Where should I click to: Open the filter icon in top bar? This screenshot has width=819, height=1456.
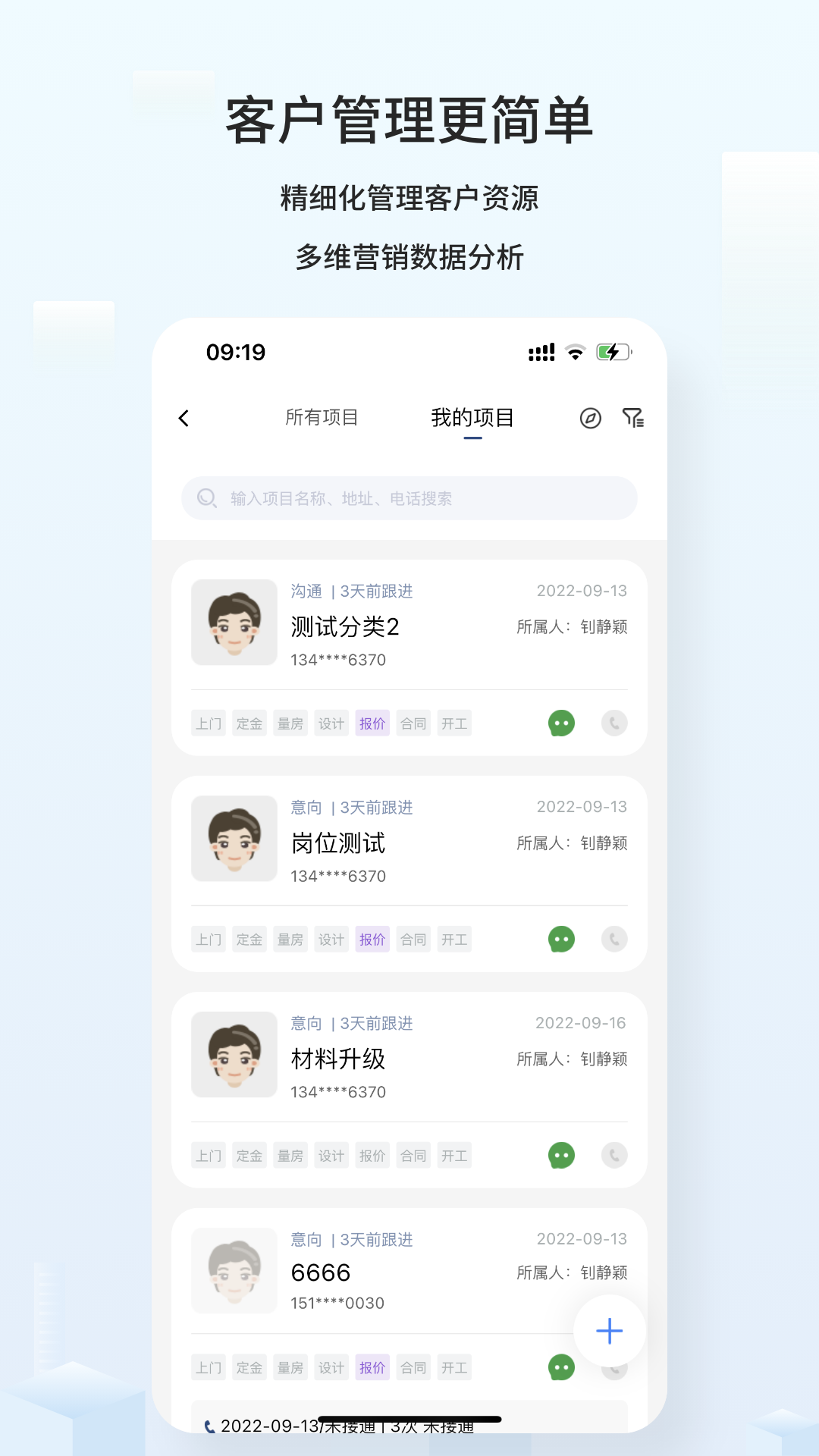point(634,418)
